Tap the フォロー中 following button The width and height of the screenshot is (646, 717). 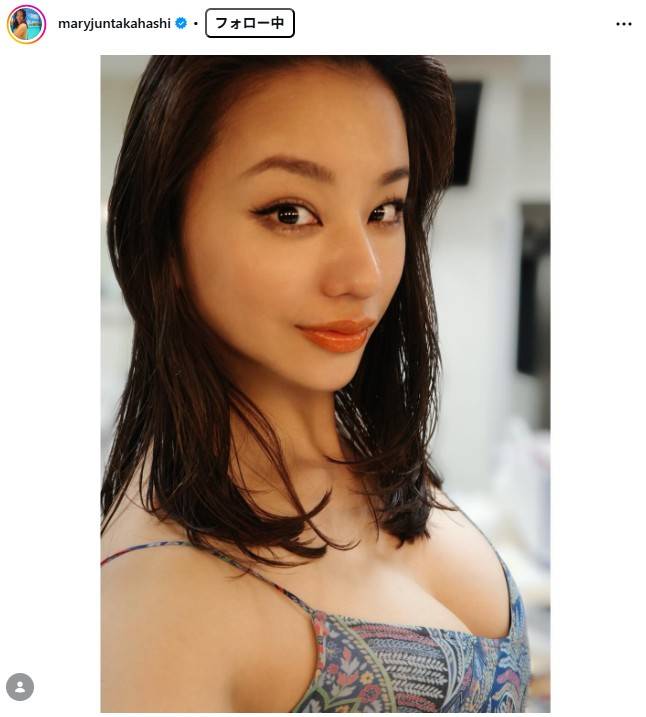click(x=249, y=23)
